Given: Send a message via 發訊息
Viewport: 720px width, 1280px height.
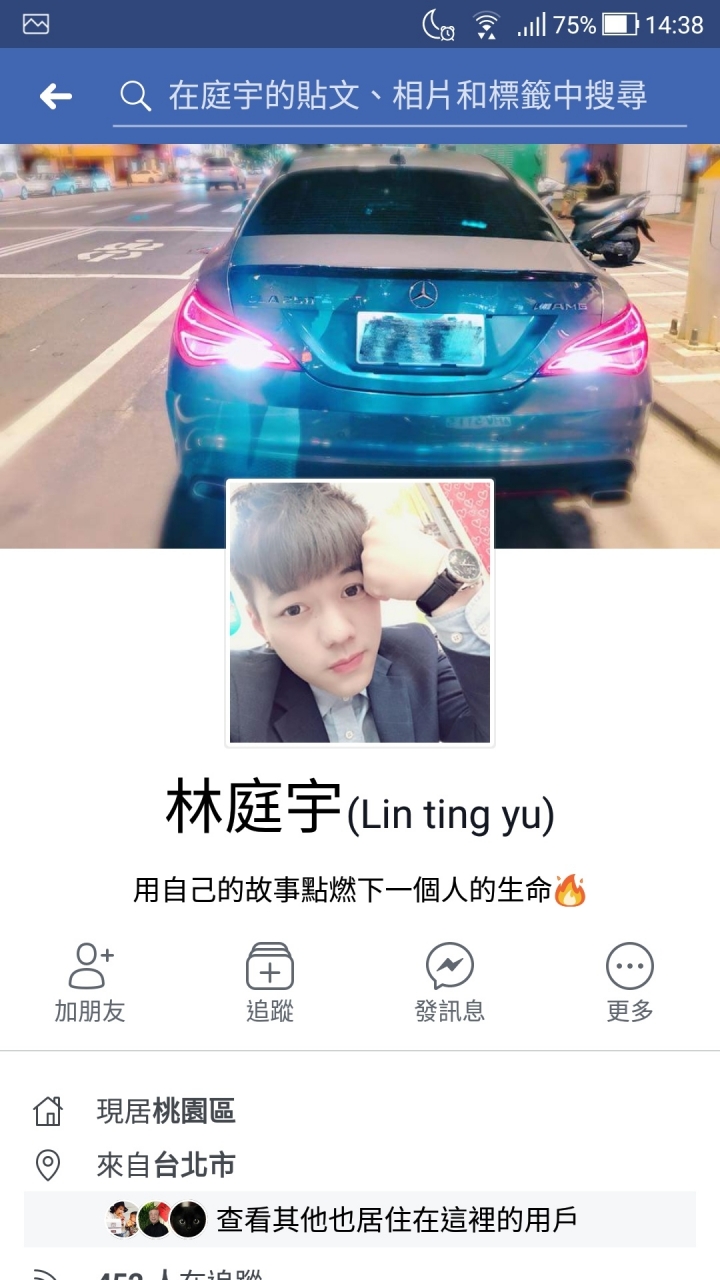Looking at the screenshot, I should [450, 982].
